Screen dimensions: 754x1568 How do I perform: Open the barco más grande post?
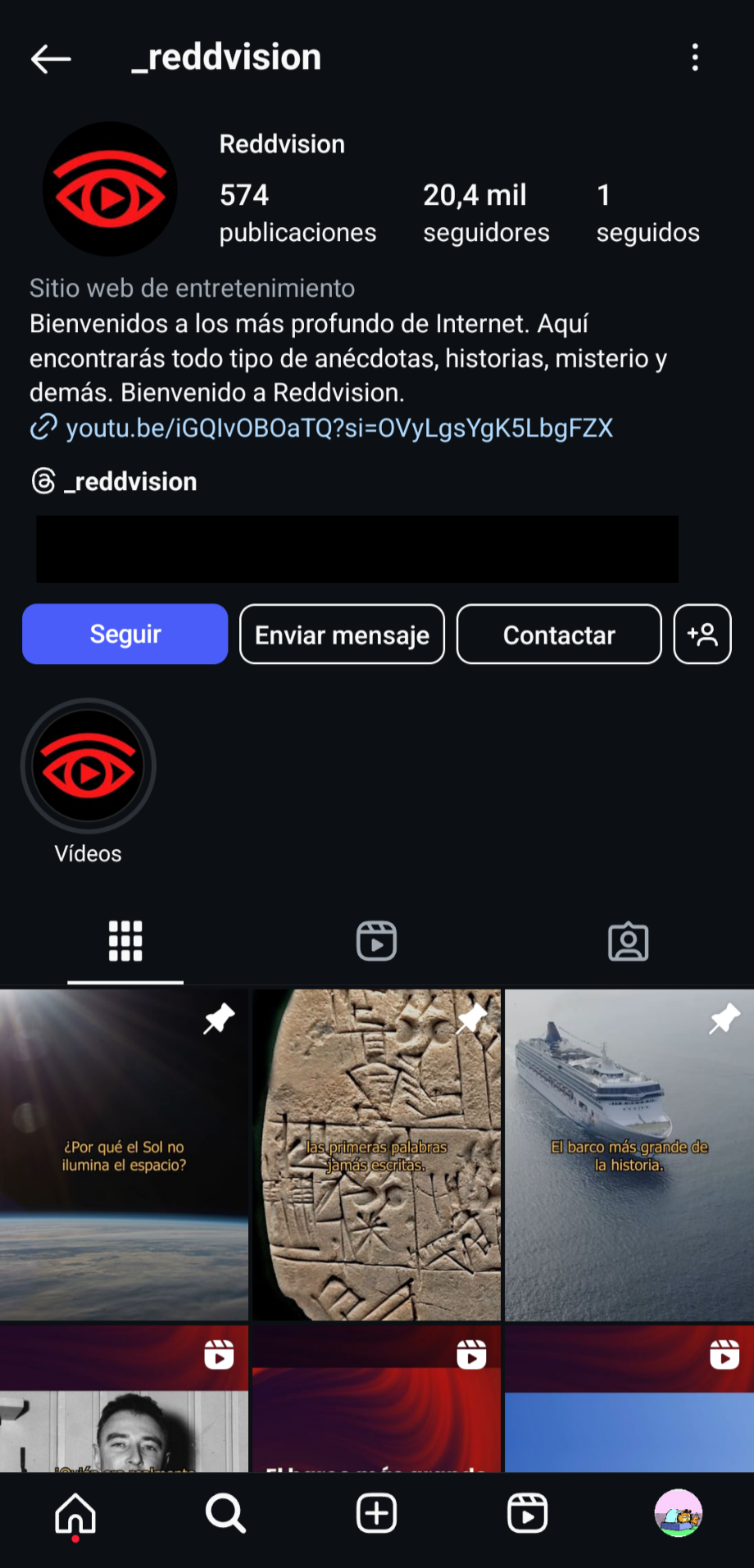click(629, 1155)
